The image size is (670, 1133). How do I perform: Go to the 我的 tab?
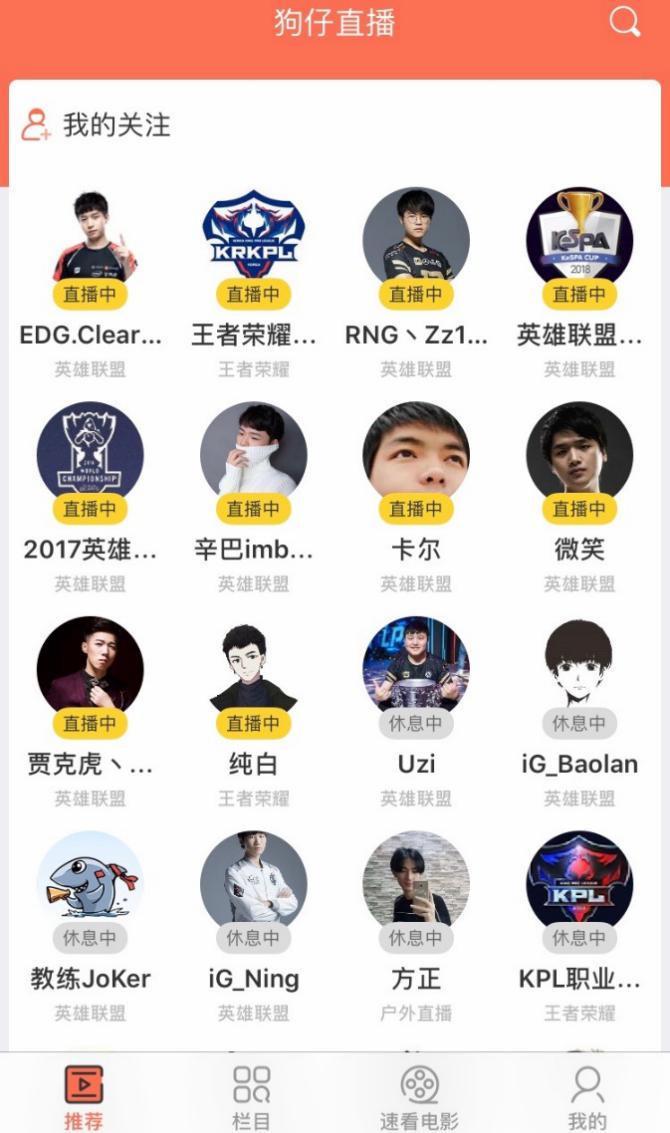pos(587,1096)
